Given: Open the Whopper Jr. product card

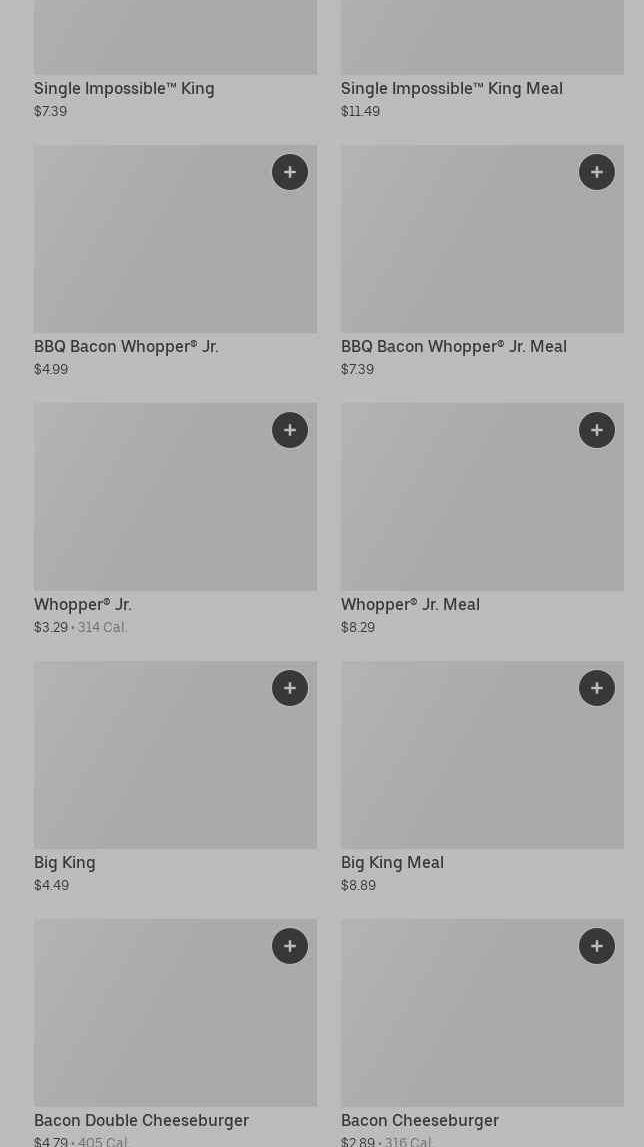Looking at the screenshot, I should 175,519.
